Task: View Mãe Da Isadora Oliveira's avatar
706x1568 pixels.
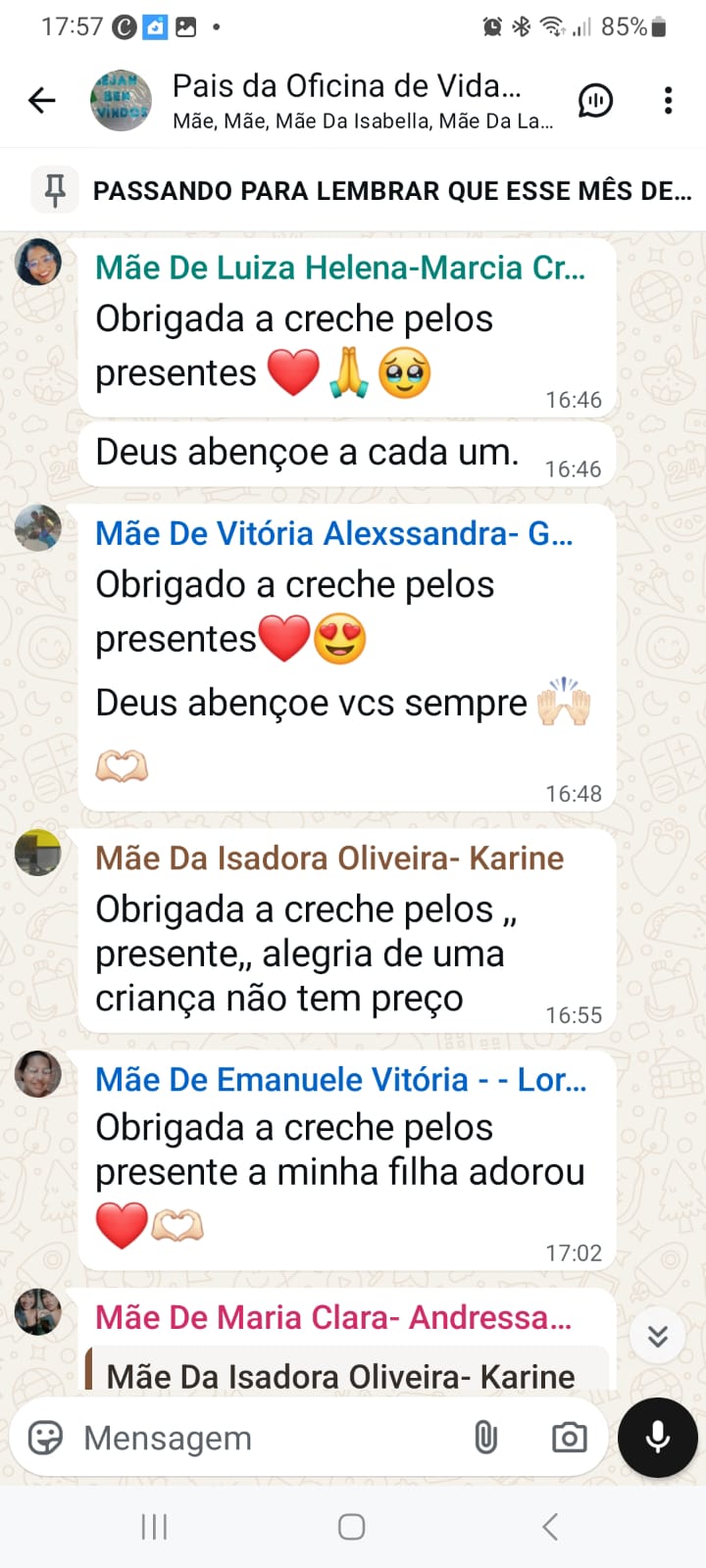Action: (38, 853)
